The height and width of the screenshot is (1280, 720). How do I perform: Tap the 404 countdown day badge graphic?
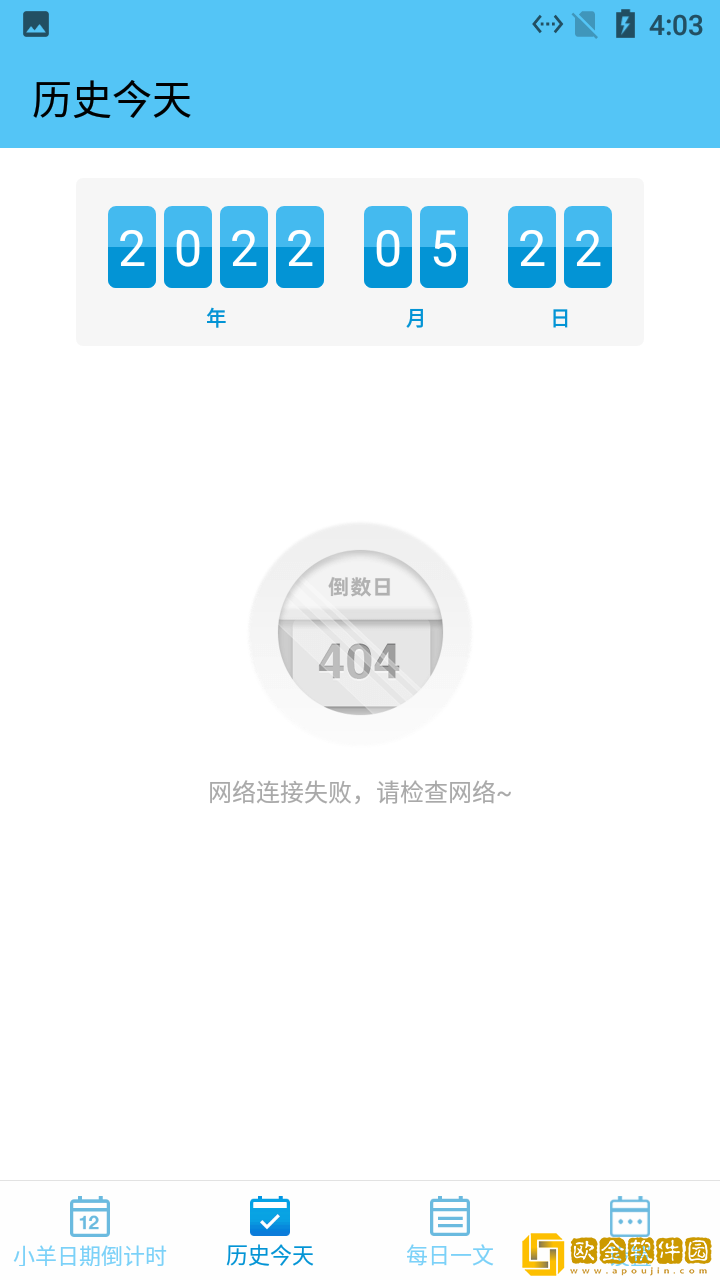pyautogui.click(x=360, y=632)
